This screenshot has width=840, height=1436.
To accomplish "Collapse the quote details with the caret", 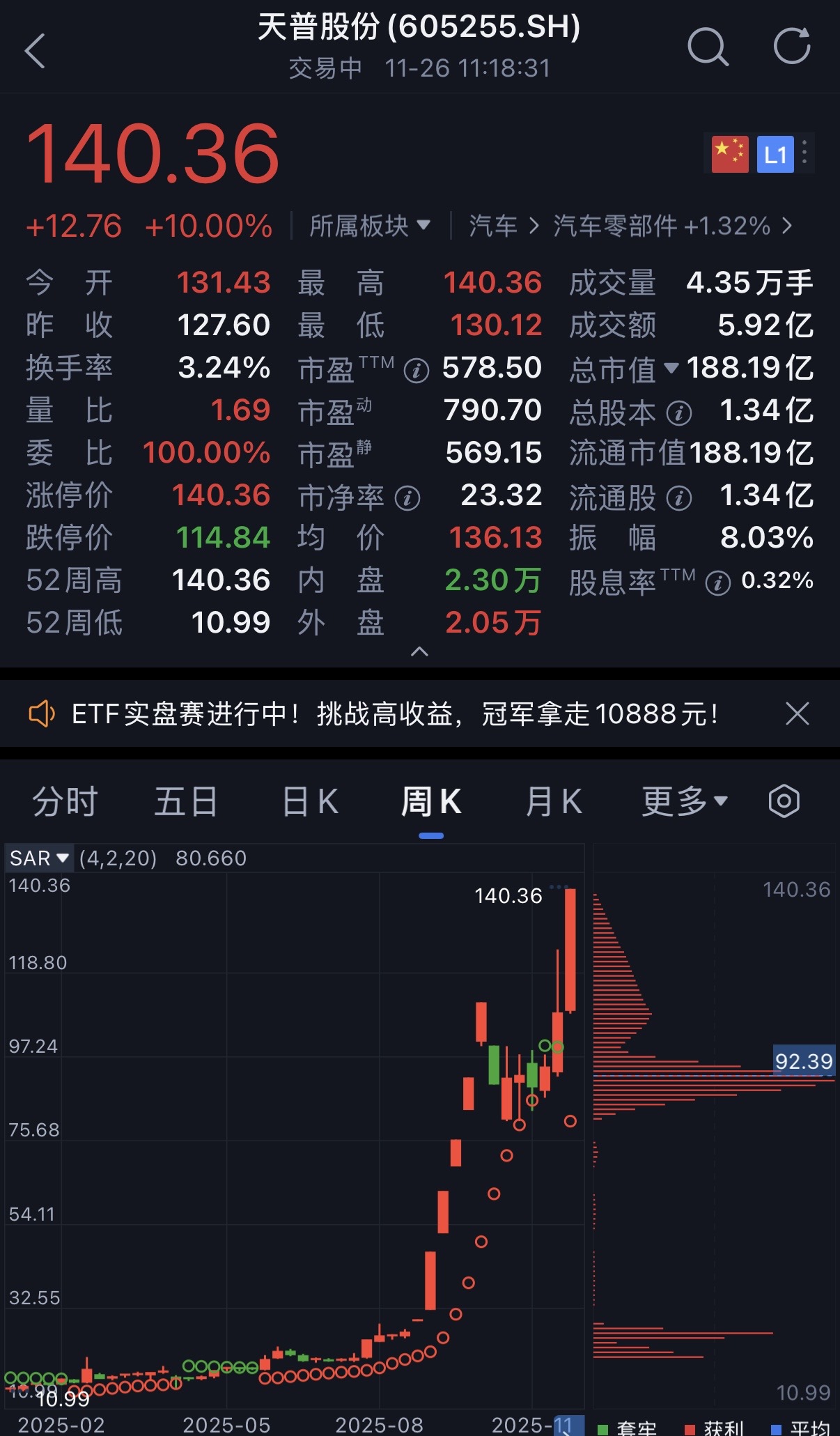I will [x=419, y=652].
